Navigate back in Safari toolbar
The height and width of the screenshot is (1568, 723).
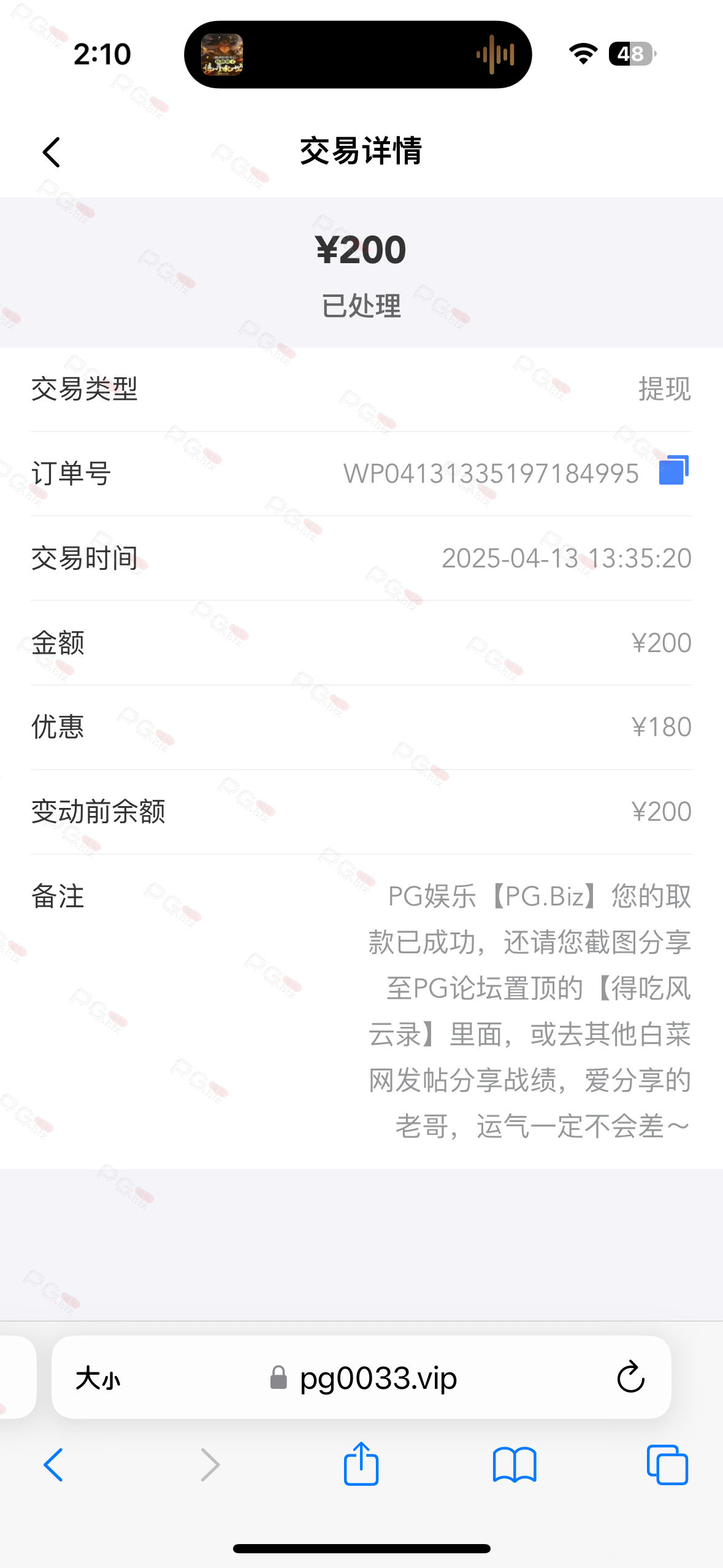click(x=53, y=1465)
